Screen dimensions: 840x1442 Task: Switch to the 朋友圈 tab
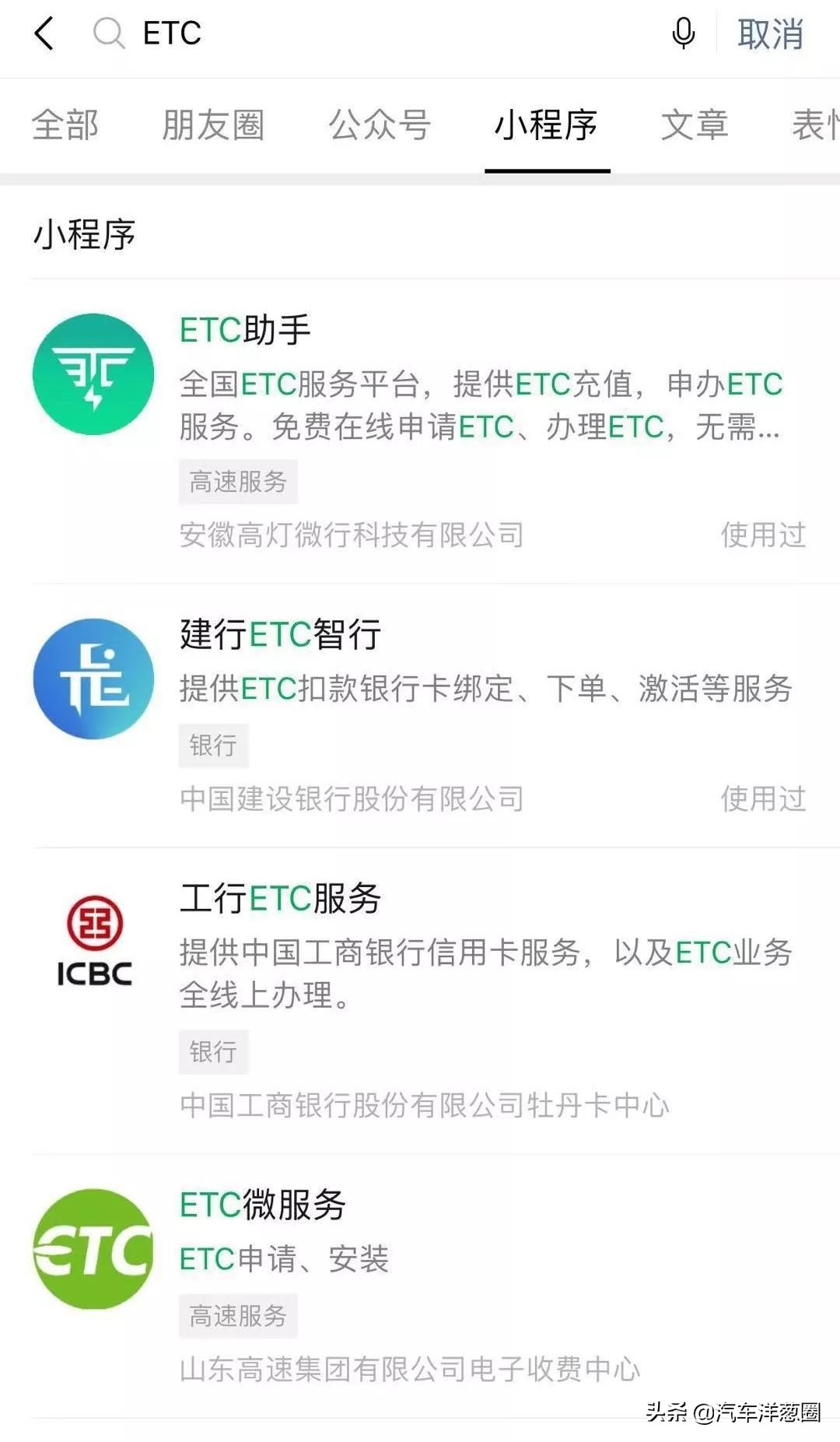(x=213, y=125)
